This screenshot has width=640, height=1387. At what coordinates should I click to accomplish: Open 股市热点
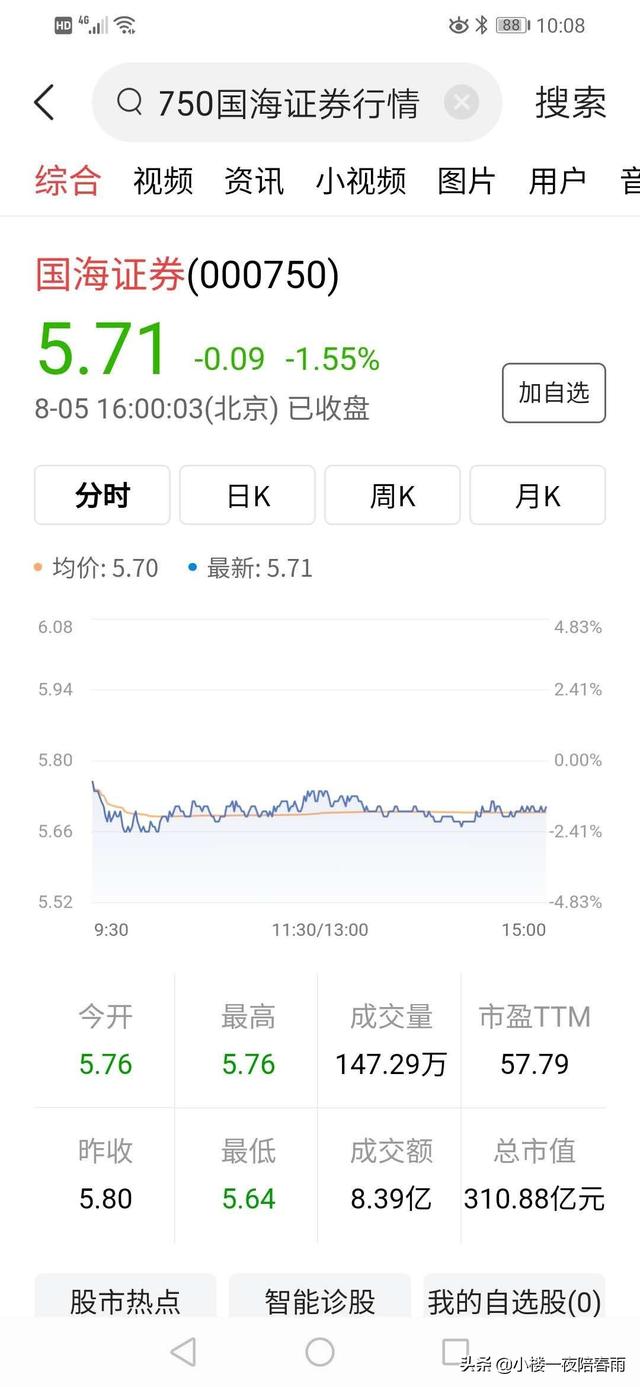click(x=125, y=1300)
